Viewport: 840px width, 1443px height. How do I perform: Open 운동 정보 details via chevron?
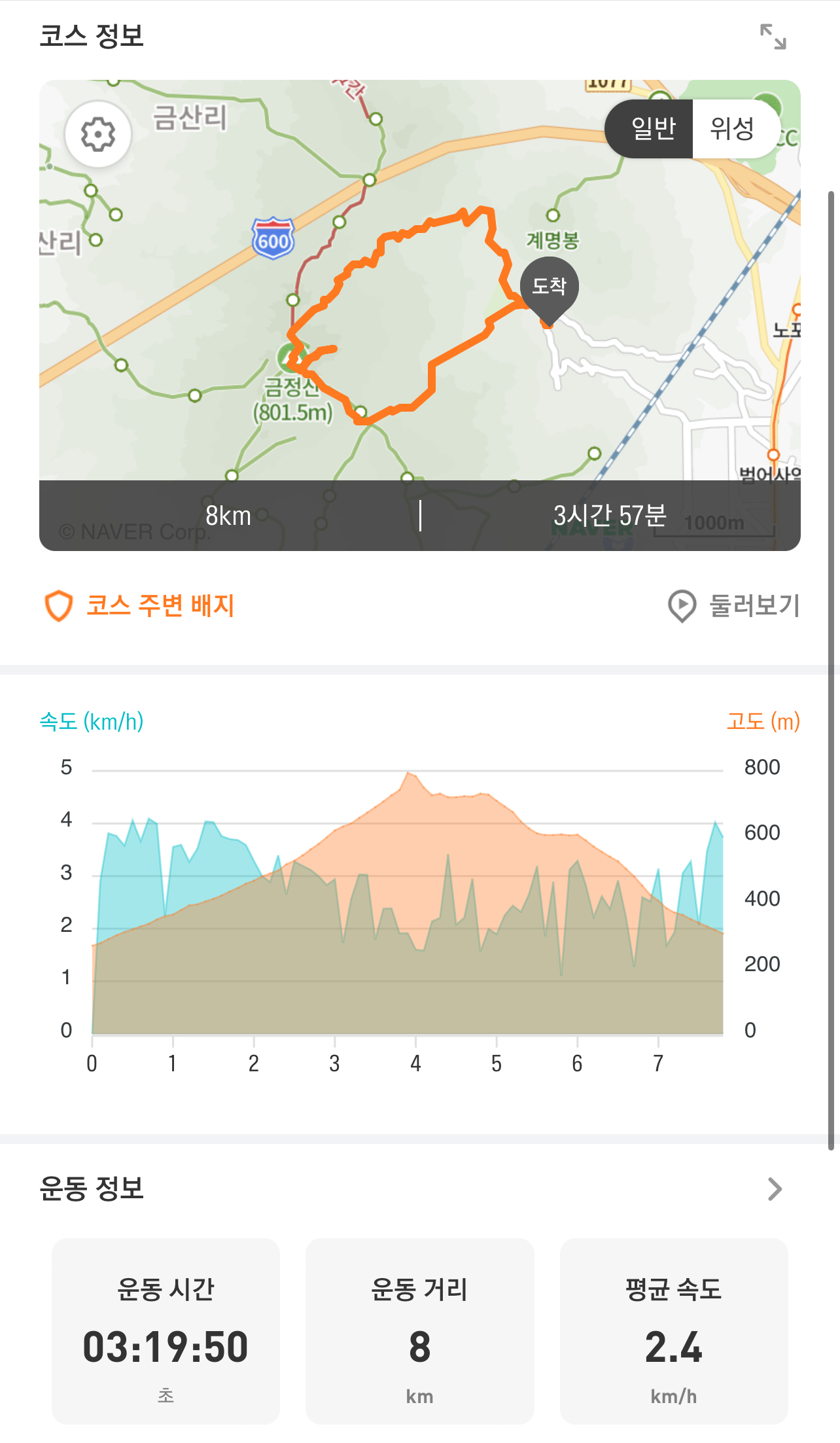[775, 1189]
